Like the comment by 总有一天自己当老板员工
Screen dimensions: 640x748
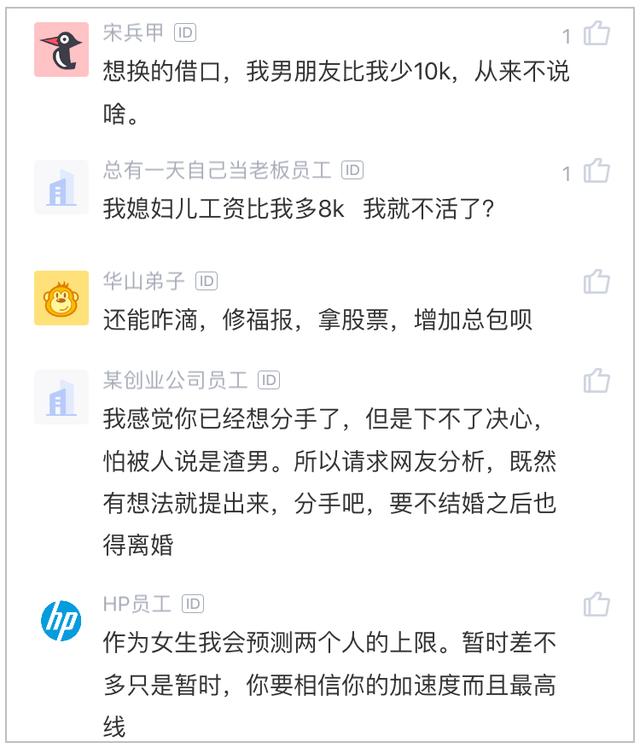597,172
